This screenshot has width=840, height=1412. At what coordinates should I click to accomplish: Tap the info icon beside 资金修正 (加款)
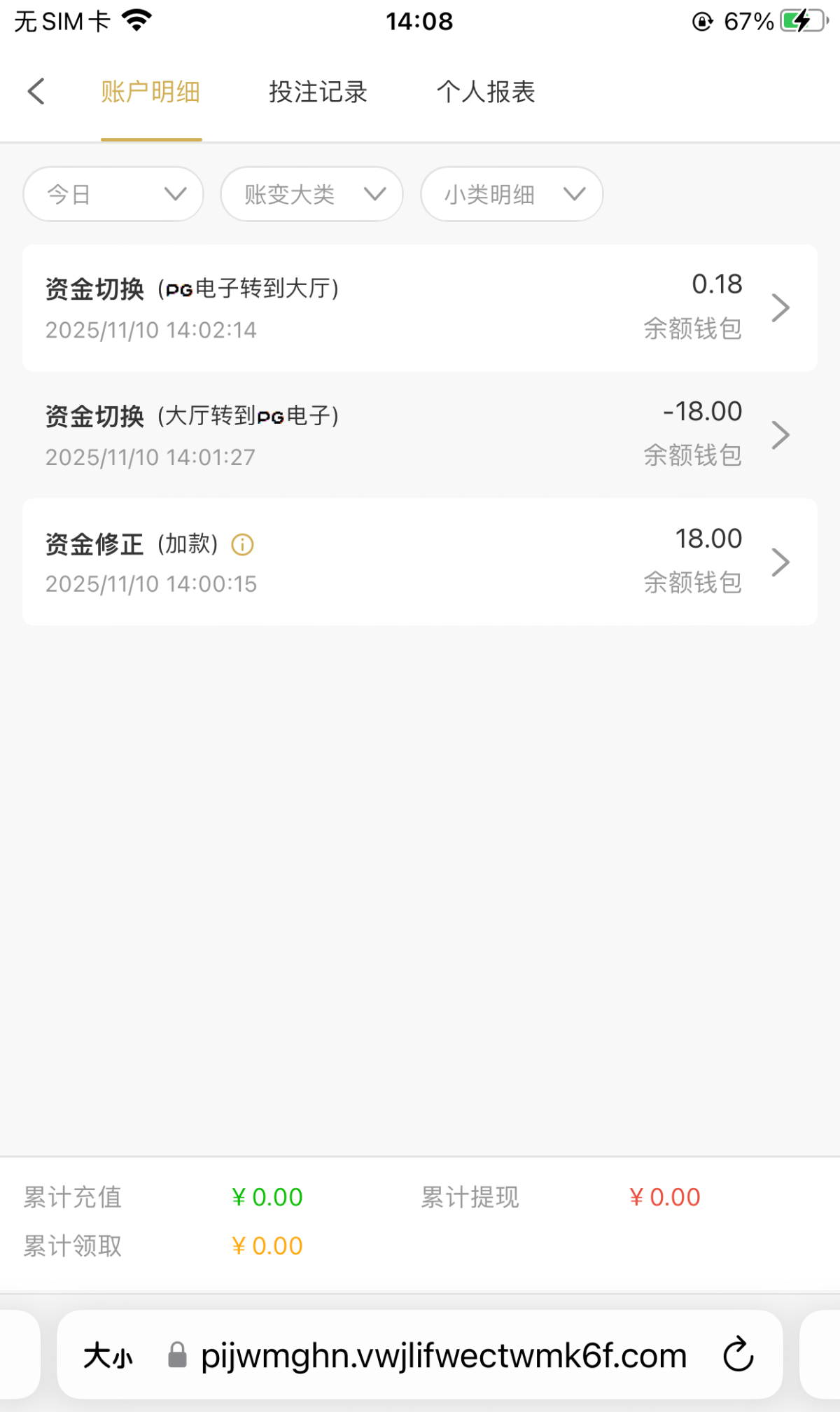click(242, 544)
